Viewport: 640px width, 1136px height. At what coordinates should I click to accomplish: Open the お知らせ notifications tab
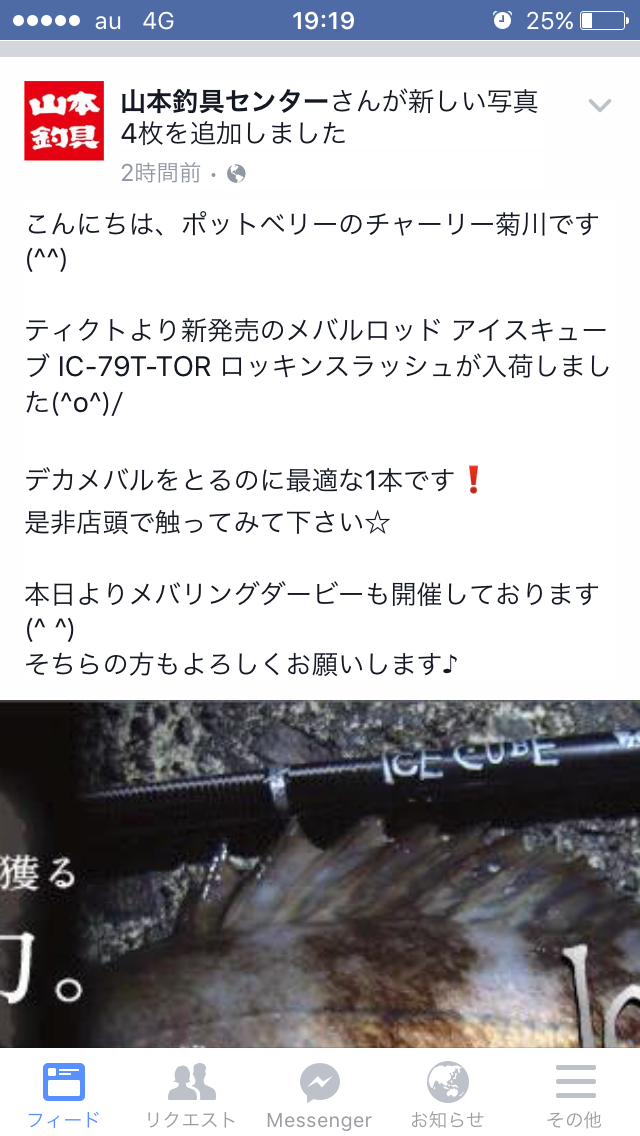pos(447,1094)
